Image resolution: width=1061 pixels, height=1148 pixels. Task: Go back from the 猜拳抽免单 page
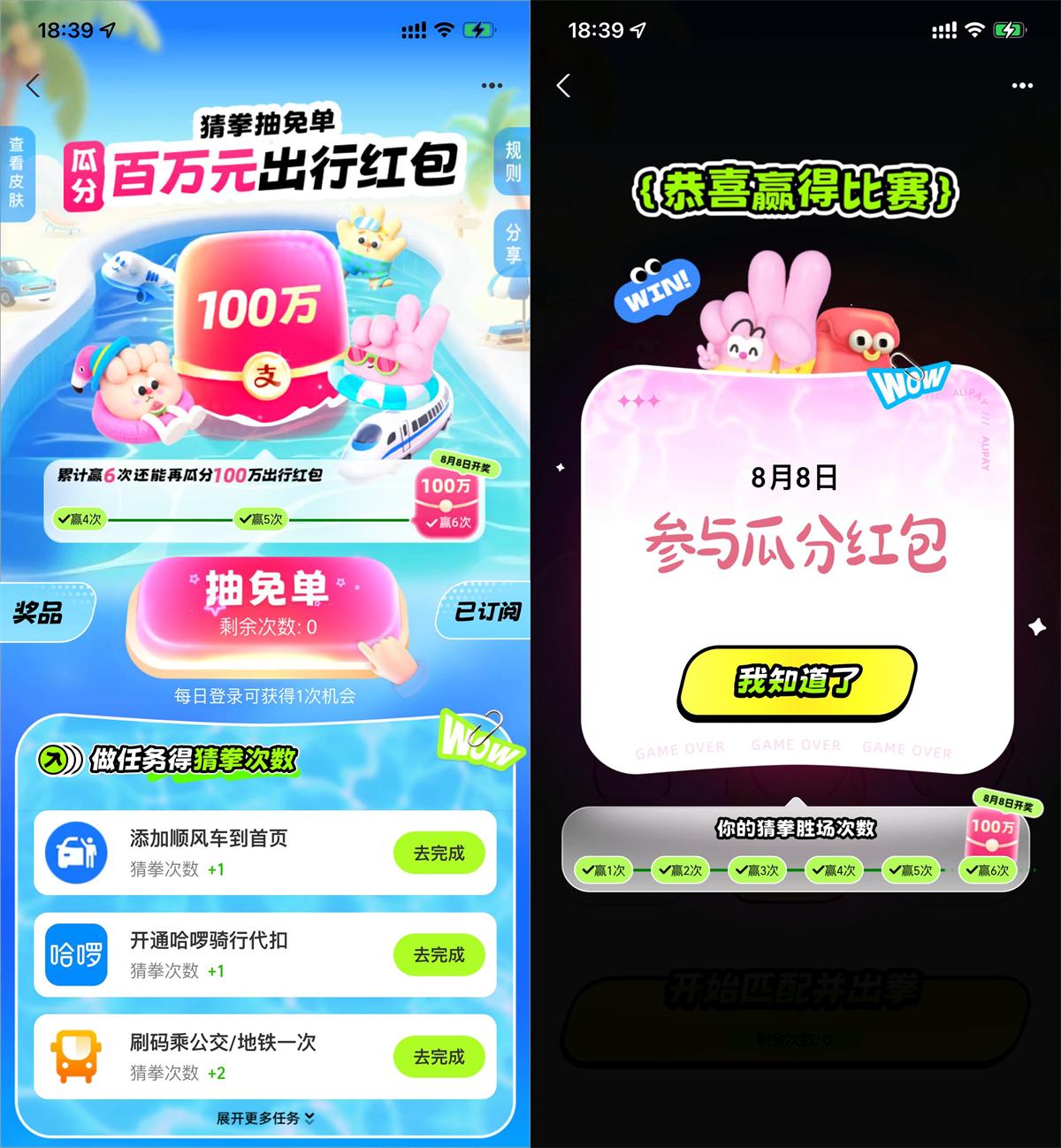[34, 86]
